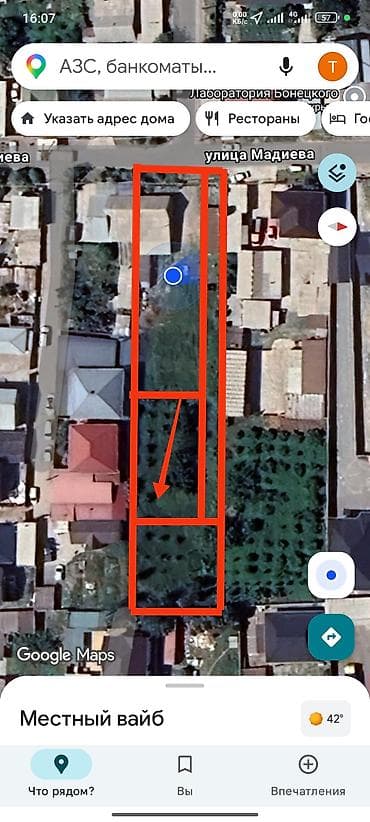Switch to the Что рядом? tab

point(61,773)
